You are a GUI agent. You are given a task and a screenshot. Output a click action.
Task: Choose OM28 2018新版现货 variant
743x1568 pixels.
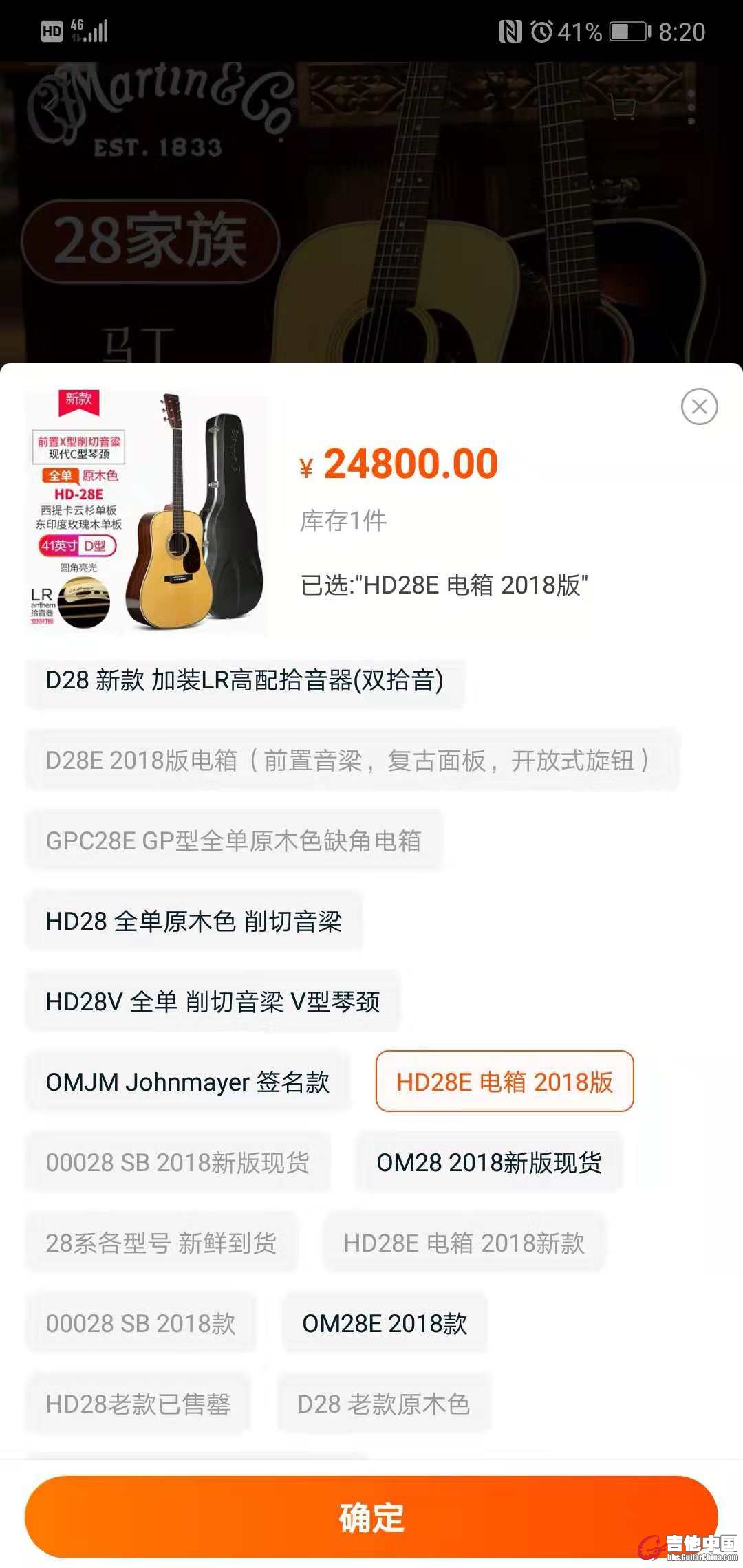(x=489, y=1163)
